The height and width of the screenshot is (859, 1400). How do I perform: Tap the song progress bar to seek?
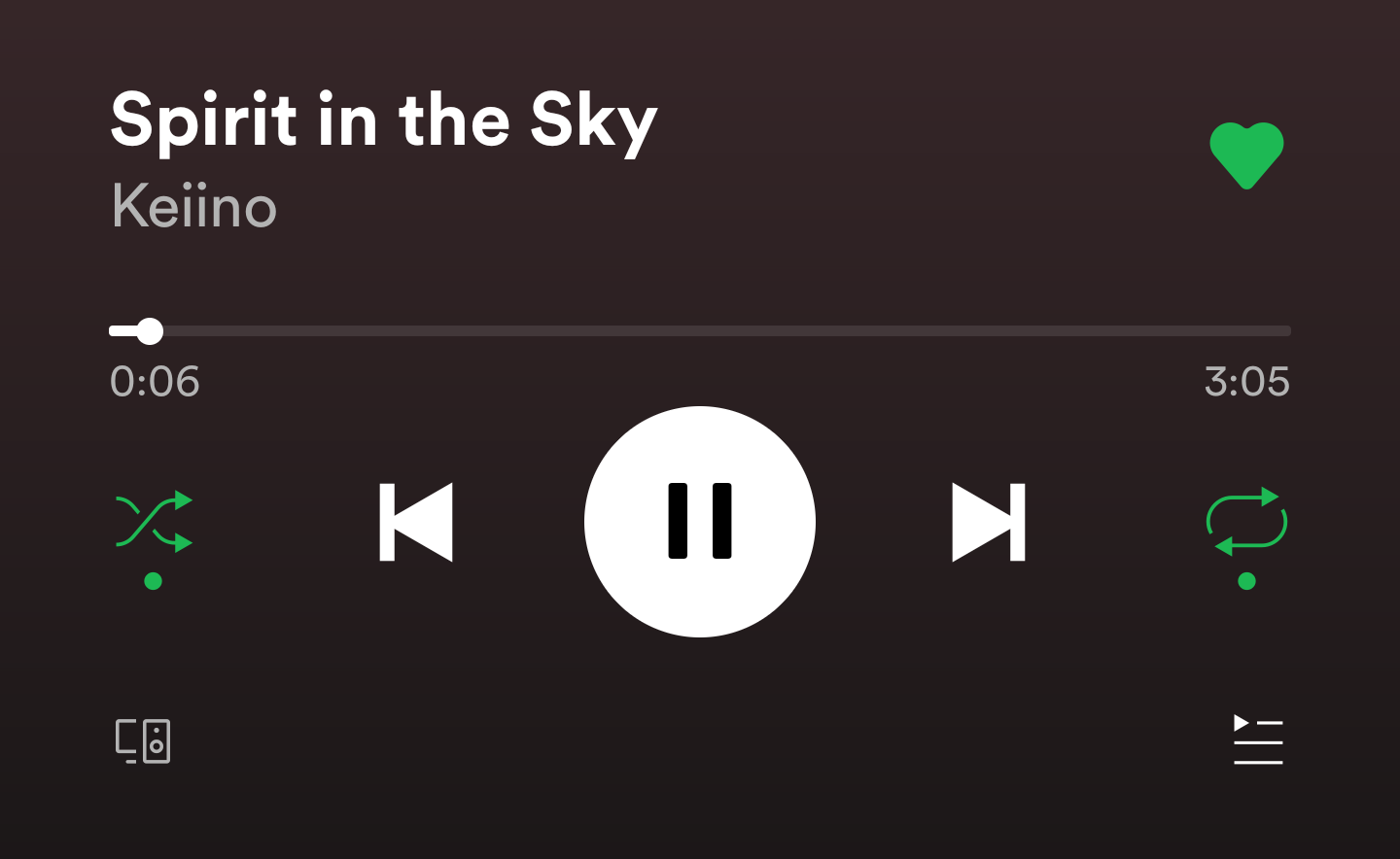click(700, 331)
